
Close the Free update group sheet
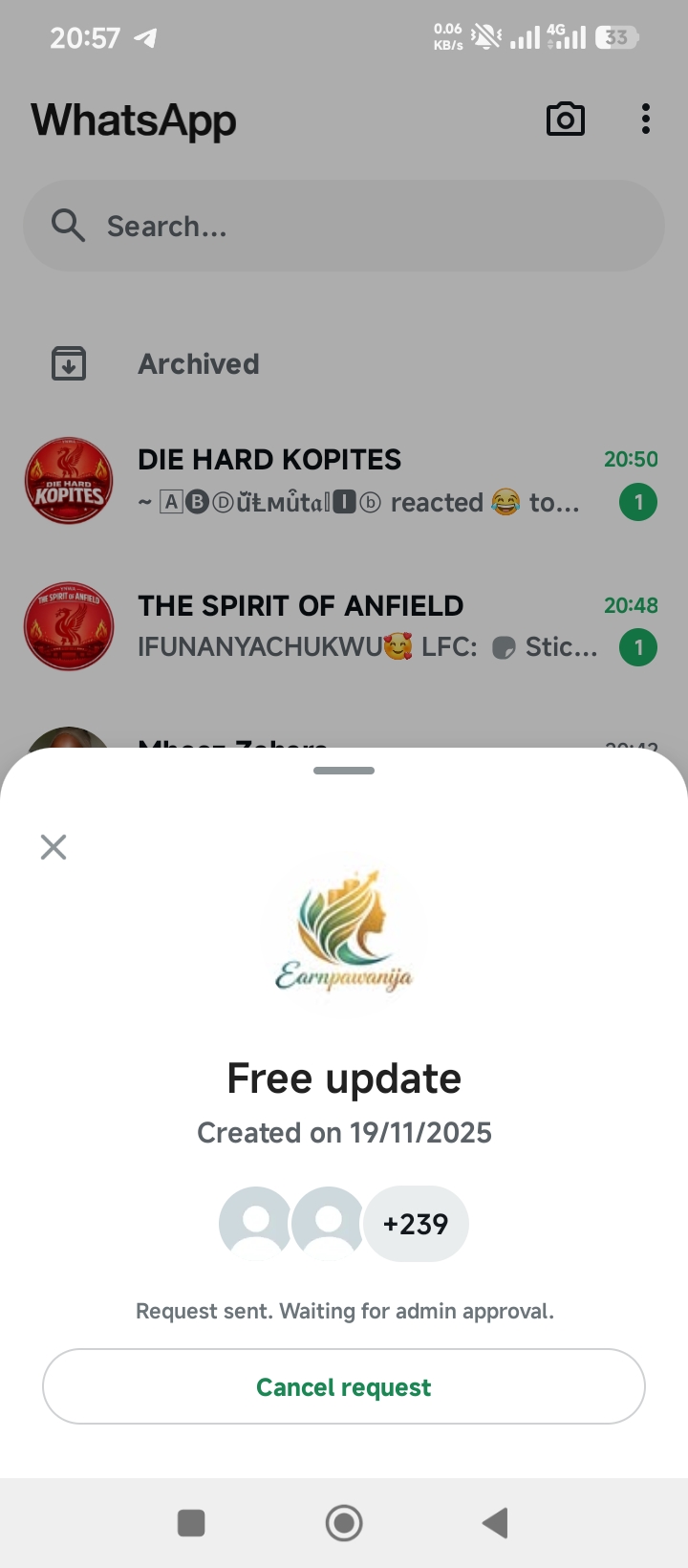(54, 846)
